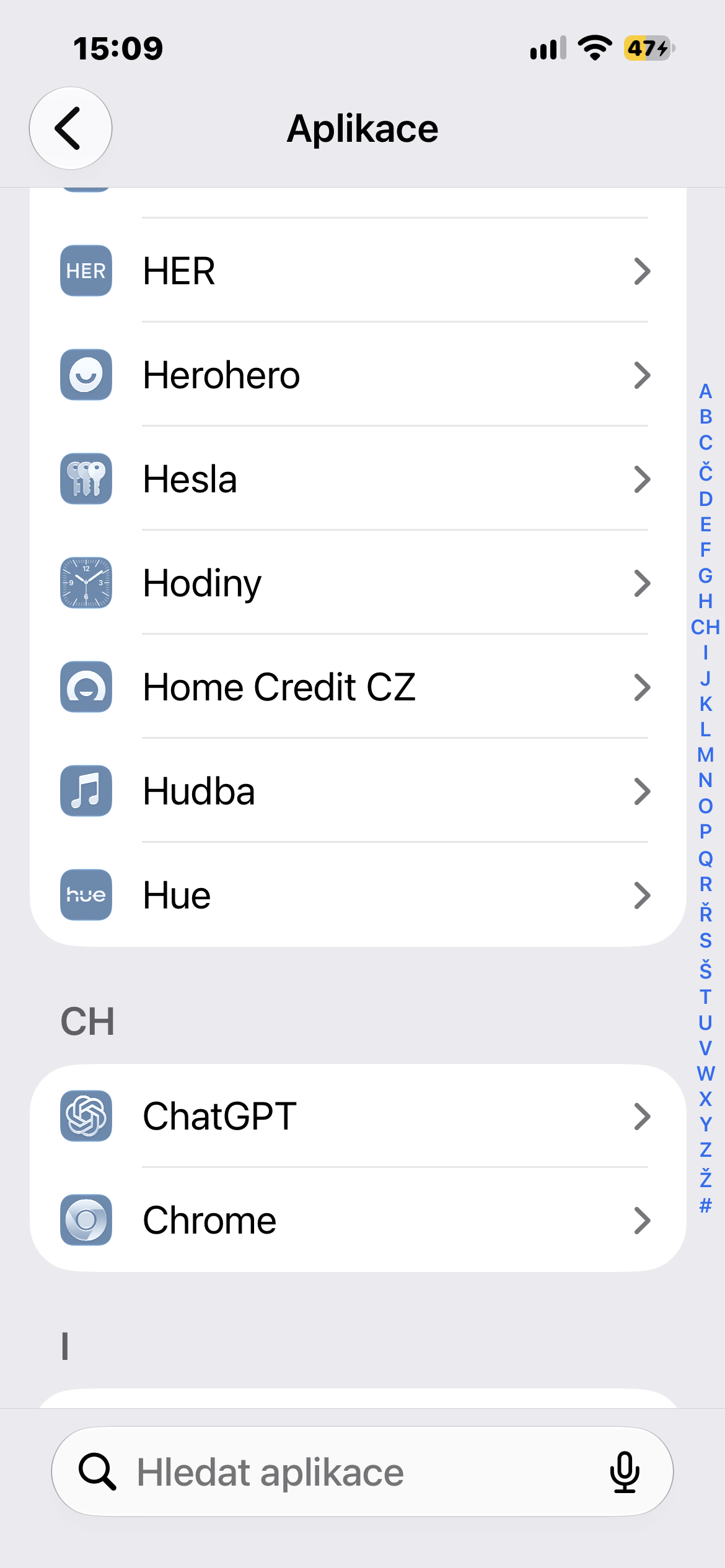Image resolution: width=725 pixels, height=1568 pixels.
Task: Open Hesla settings
Action: 358,479
